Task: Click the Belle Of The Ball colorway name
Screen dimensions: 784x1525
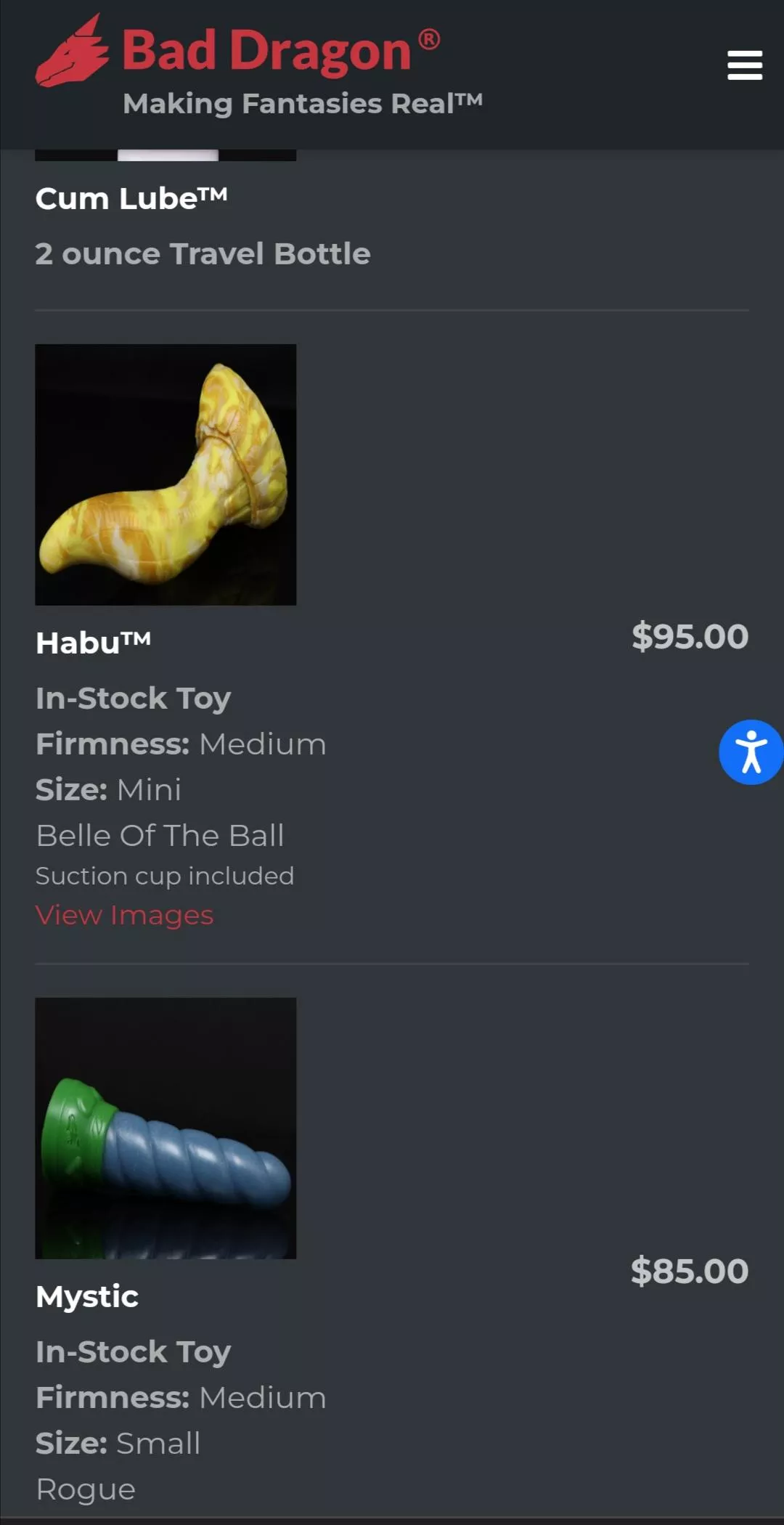Action: tap(160, 835)
